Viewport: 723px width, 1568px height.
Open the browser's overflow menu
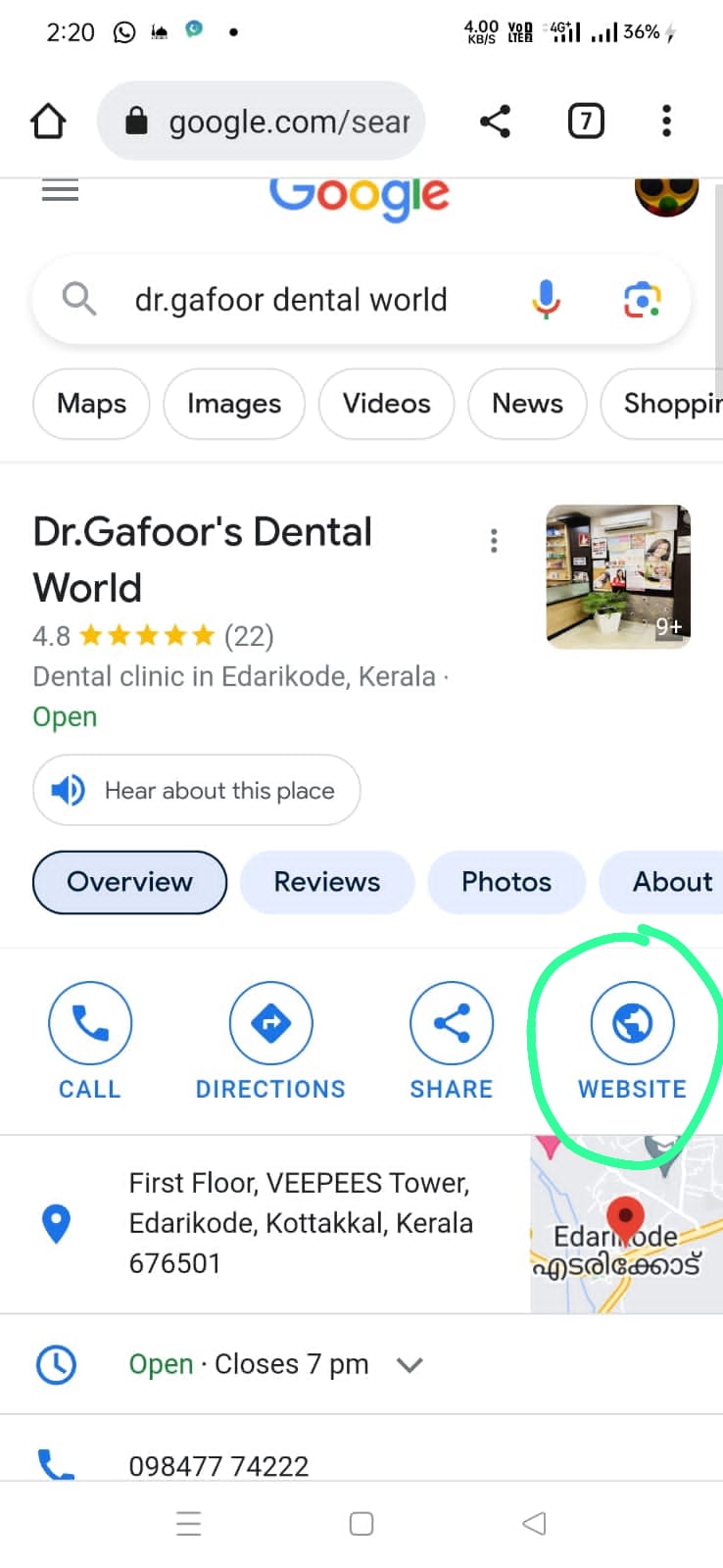(666, 121)
